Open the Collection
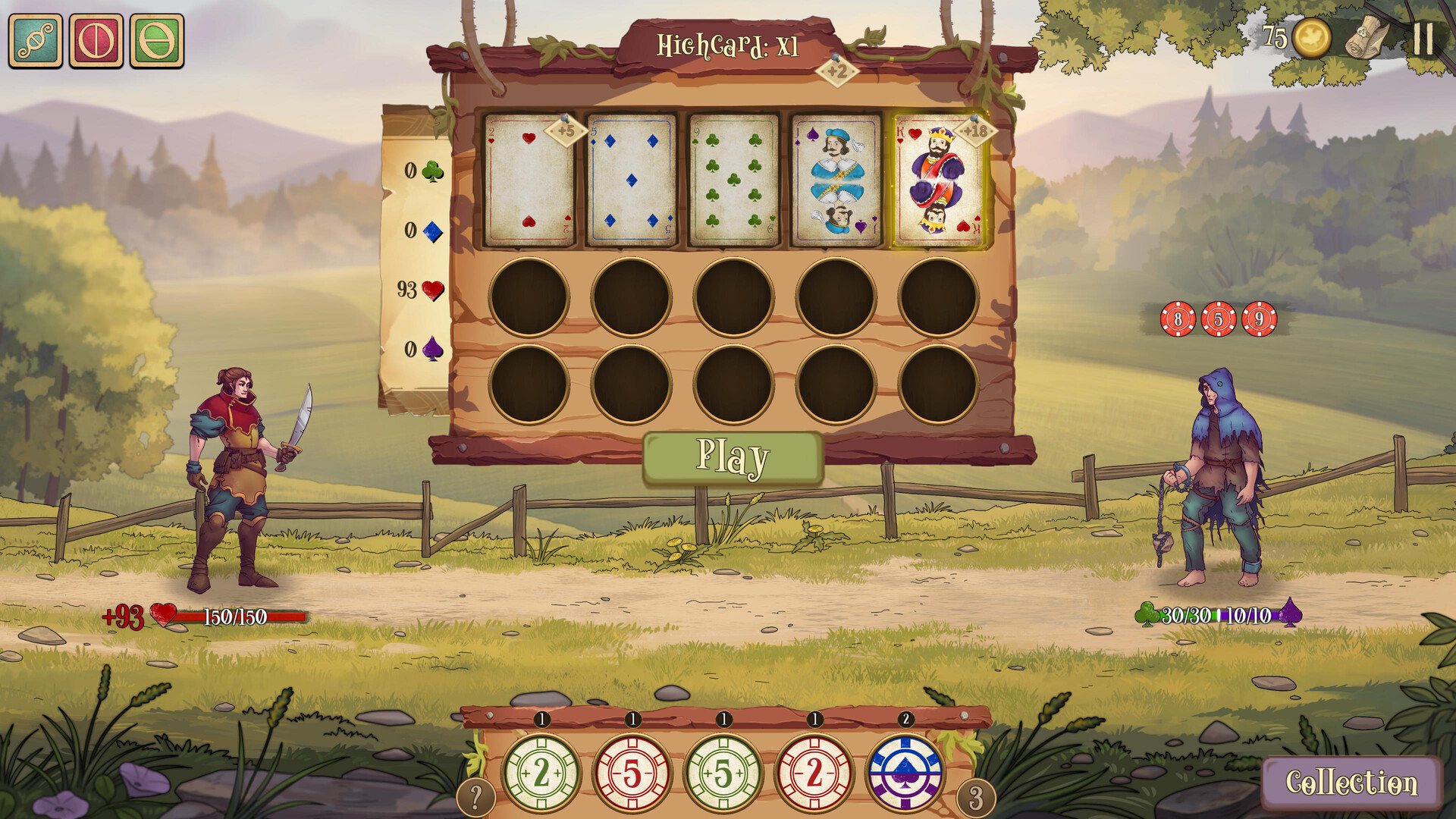This screenshot has height=819, width=1456. (1351, 783)
